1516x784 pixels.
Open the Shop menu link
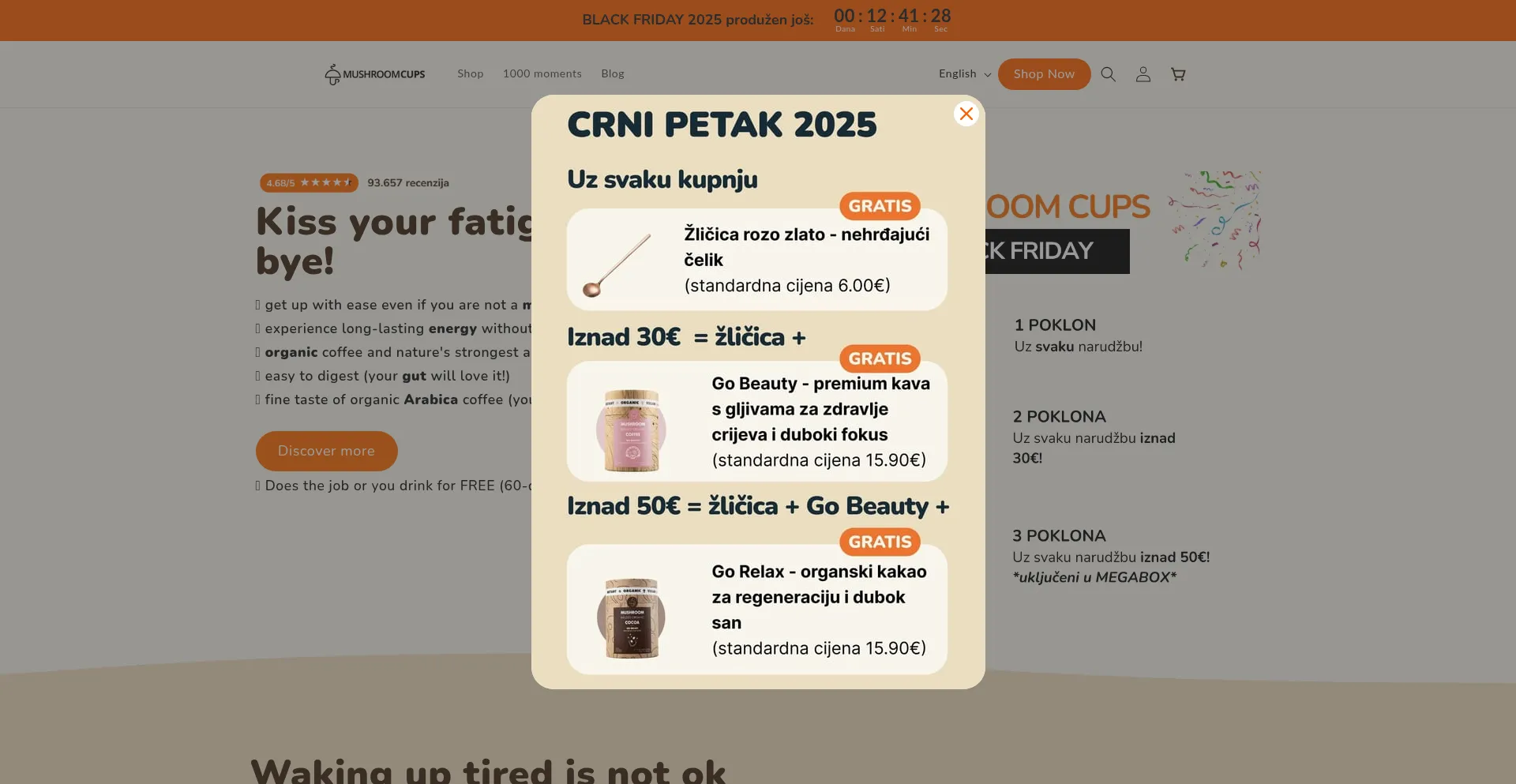point(470,74)
